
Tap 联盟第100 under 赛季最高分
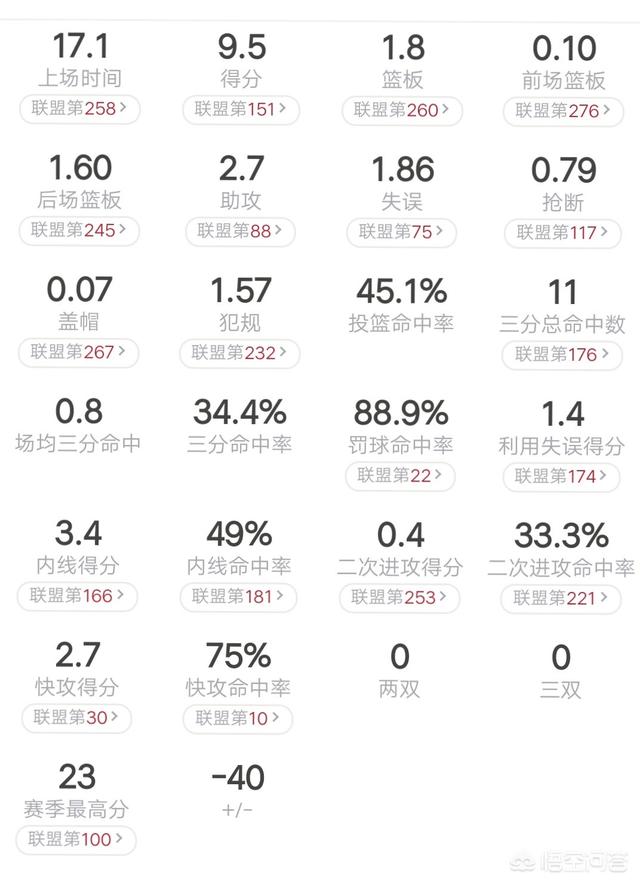[x=79, y=839]
